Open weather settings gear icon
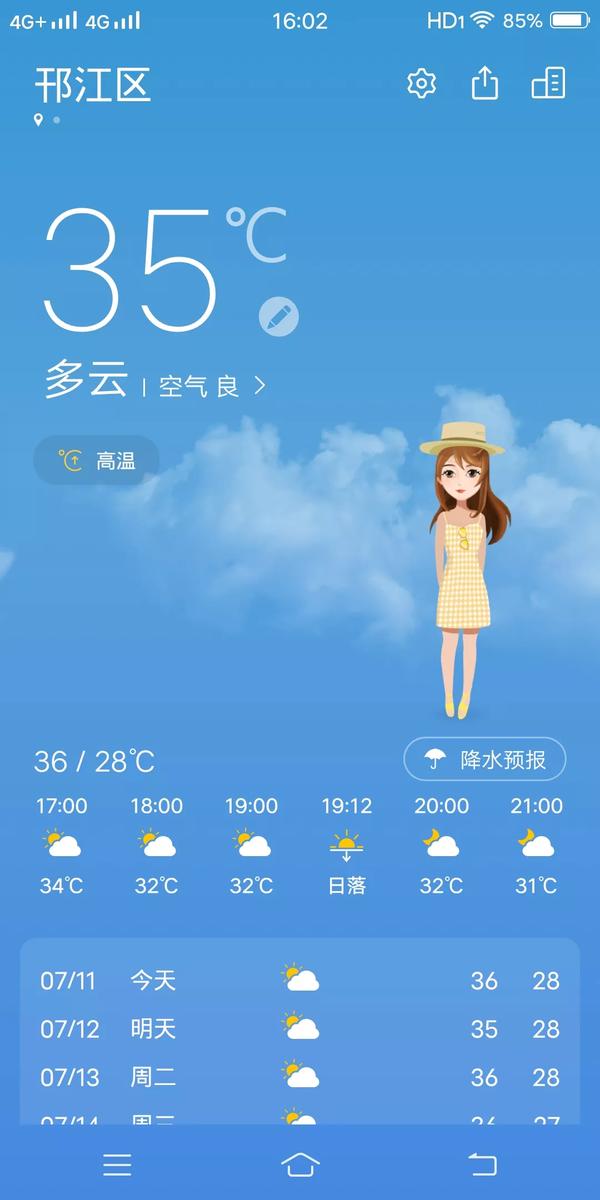Image resolution: width=600 pixels, height=1200 pixels. (422, 84)
